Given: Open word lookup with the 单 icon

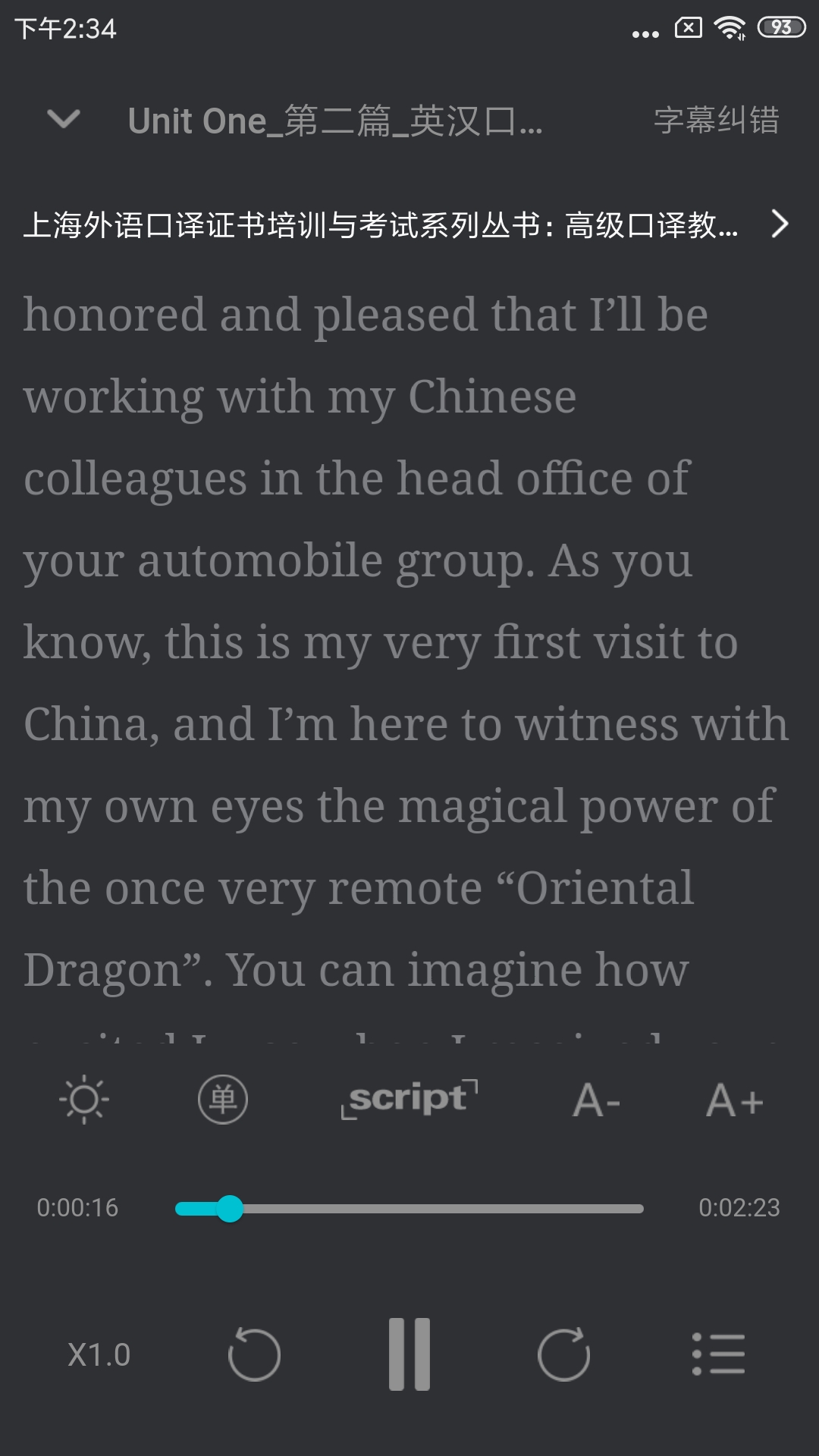Looking at the screenshot, I should click(x=221, y=1101).
